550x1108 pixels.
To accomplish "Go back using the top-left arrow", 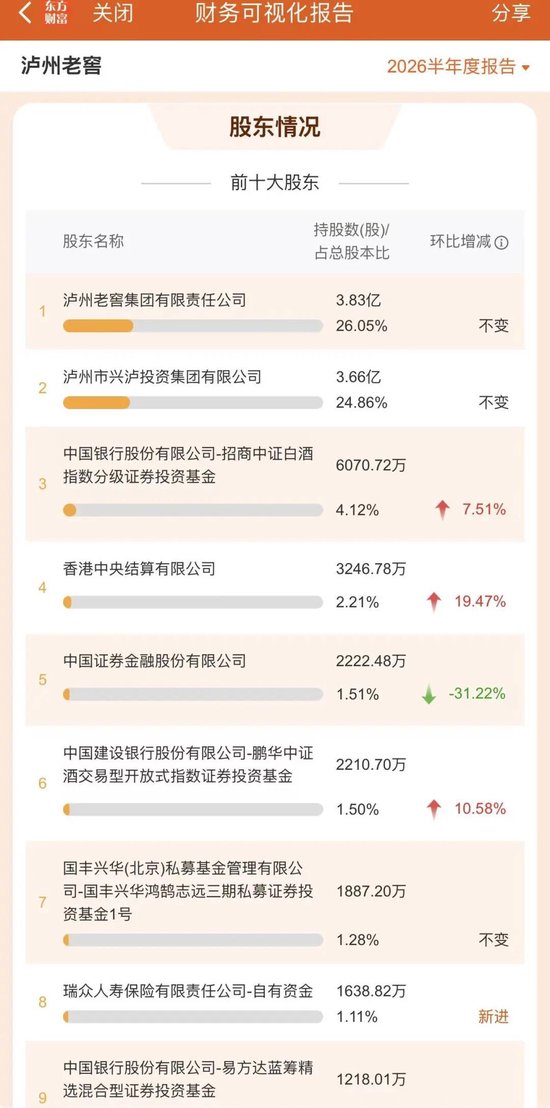I will pos(25,13).
